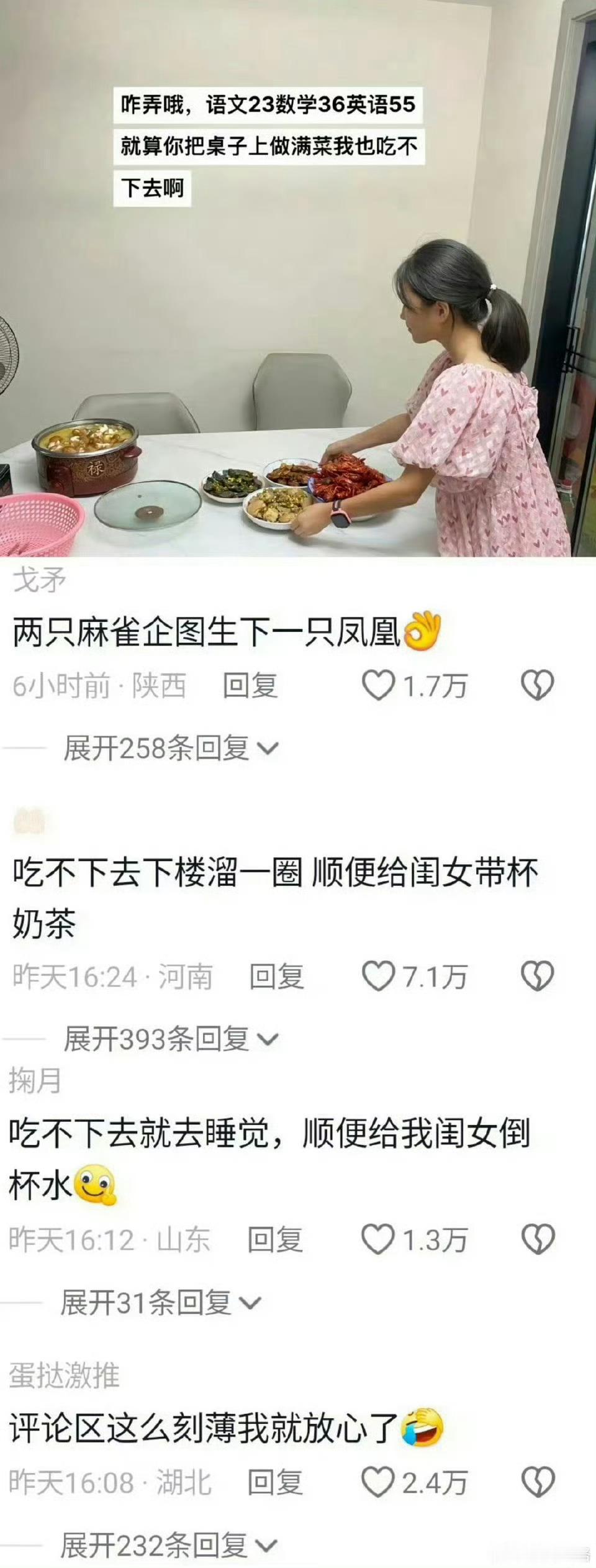This screenshot has height=1568, width=596.
Task: Tap 回复 on the 河南 comment
Action: tap(276, 977)
